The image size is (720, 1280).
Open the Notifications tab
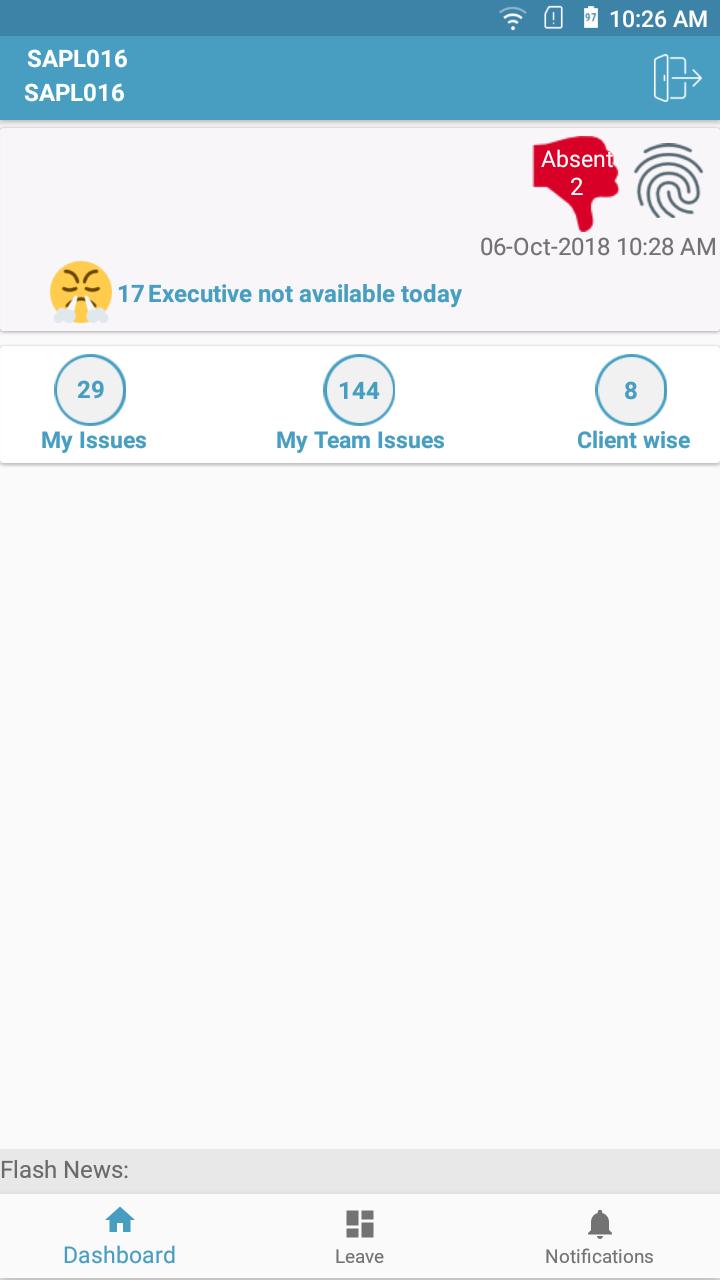[x=599, y=1238]
